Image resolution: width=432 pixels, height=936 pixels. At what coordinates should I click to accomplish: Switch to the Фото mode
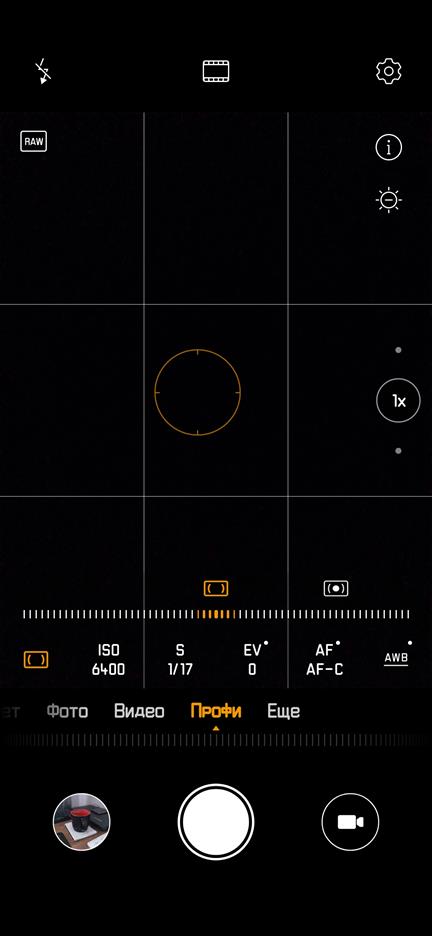pos(67,712)
